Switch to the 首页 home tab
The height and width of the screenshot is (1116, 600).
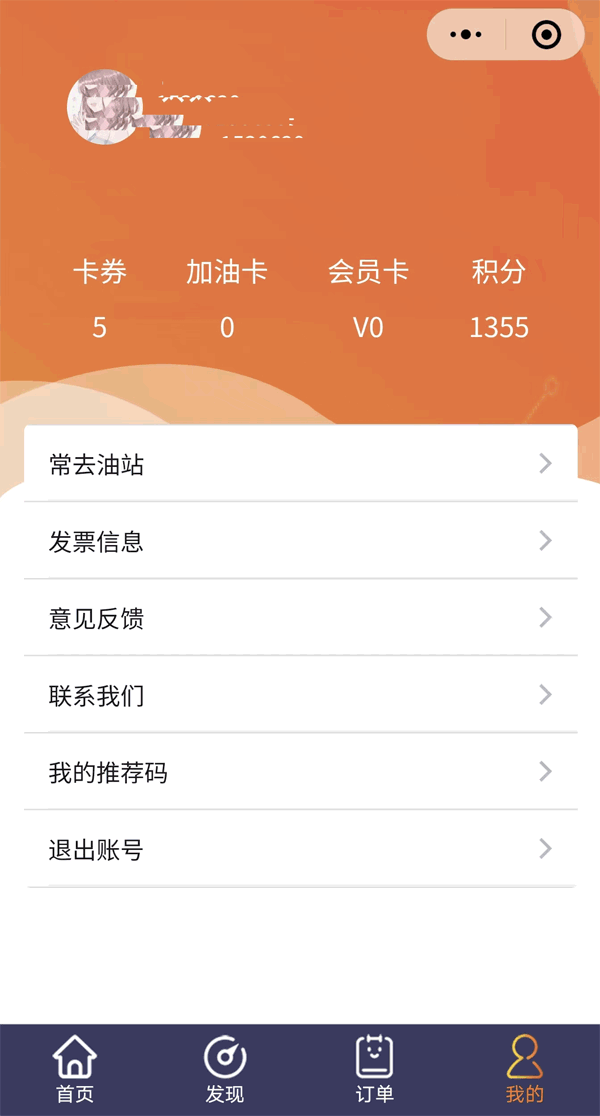75,1069
